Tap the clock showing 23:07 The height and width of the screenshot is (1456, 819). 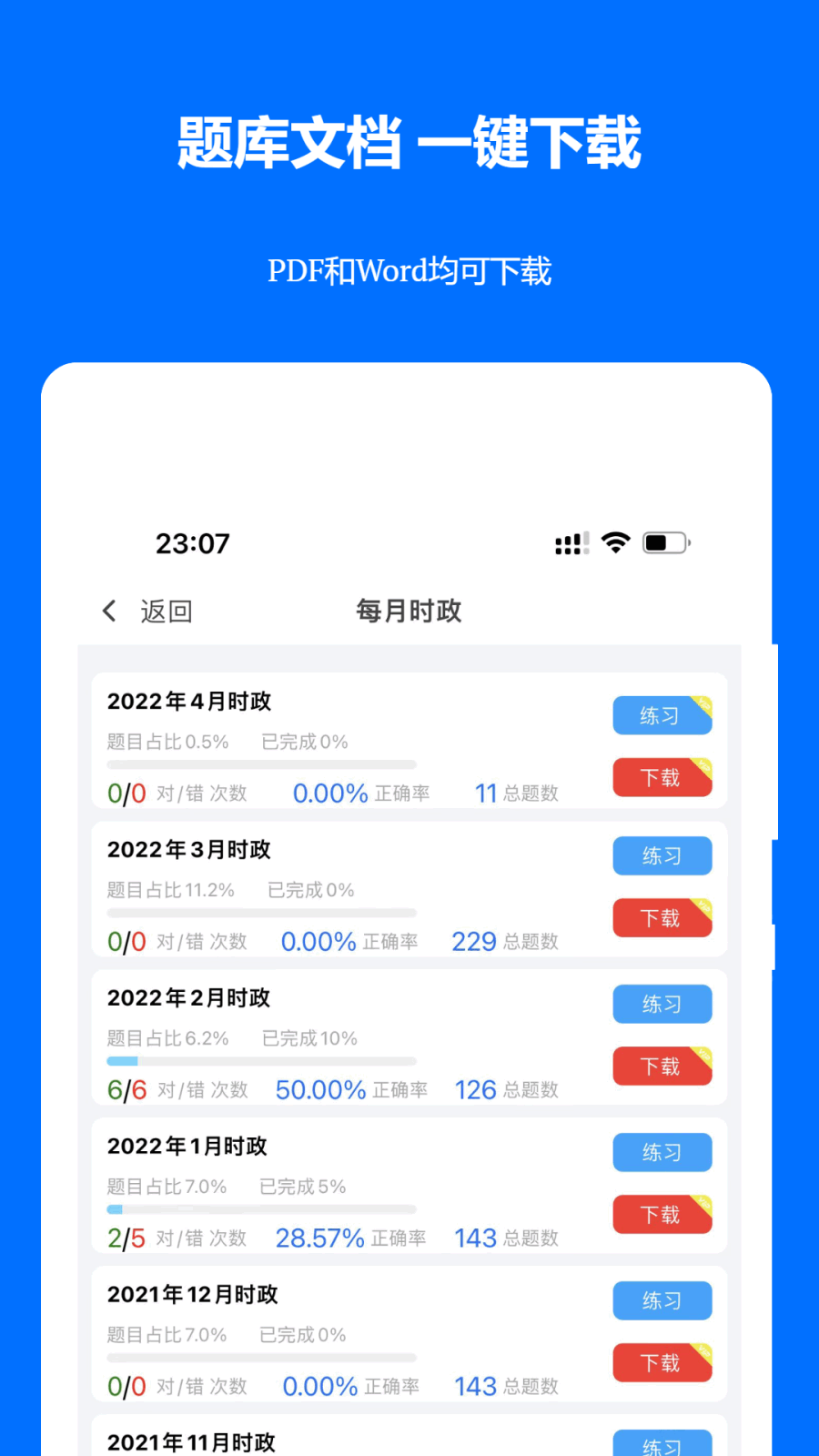tap(193, 542)
